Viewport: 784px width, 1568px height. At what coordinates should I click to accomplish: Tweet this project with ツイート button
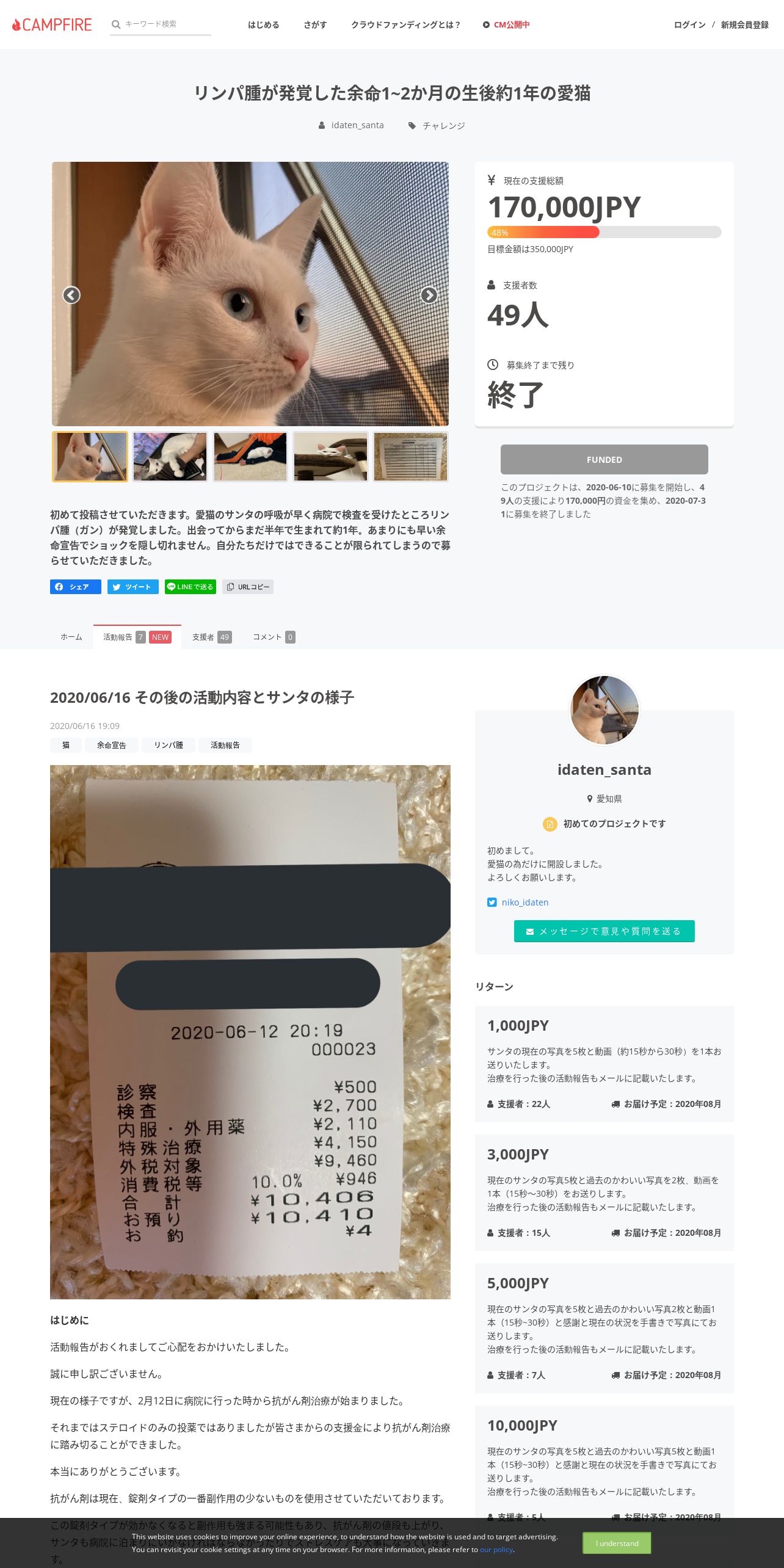[x=133, y=587]
